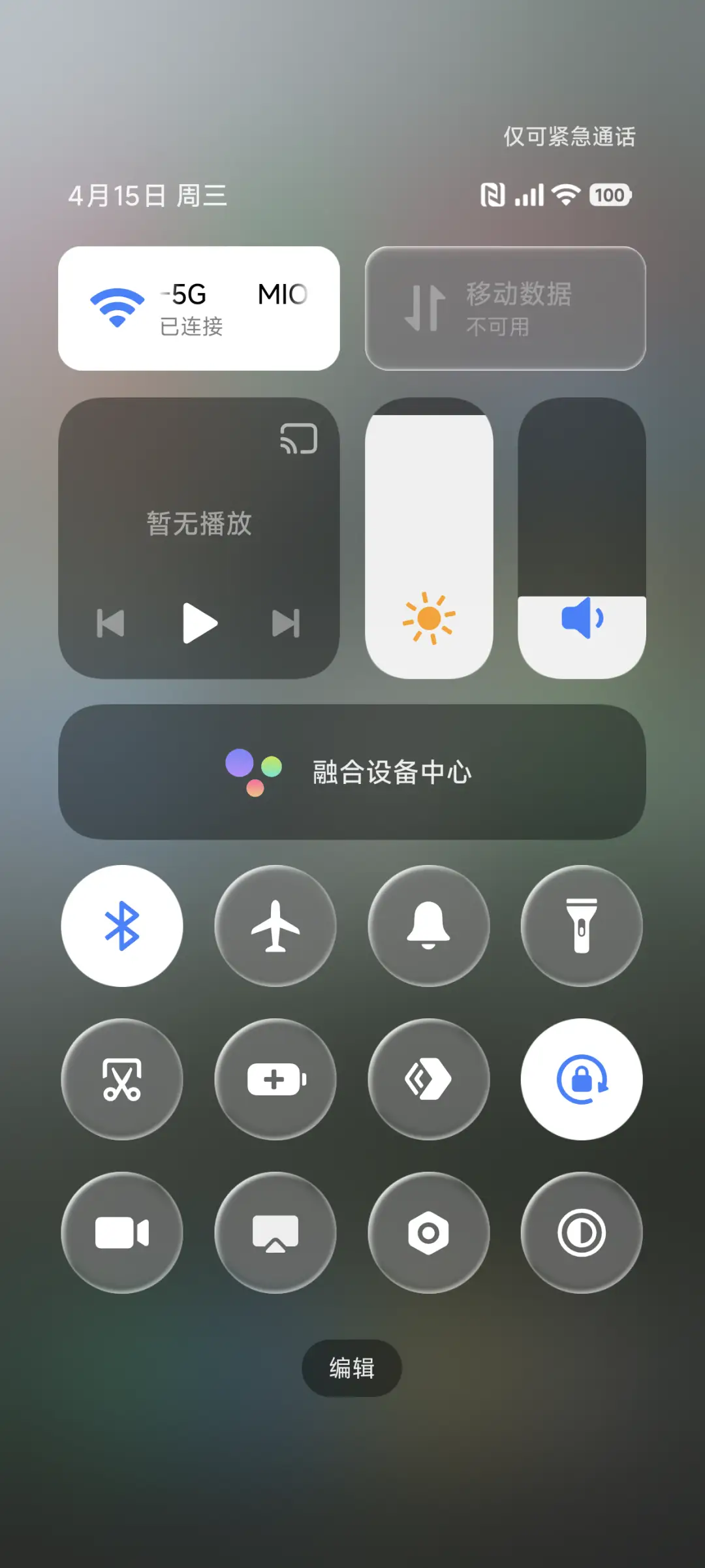Open the settings hexagon icon
This screenshot has width=705, height=1568.
point(428,1231)
